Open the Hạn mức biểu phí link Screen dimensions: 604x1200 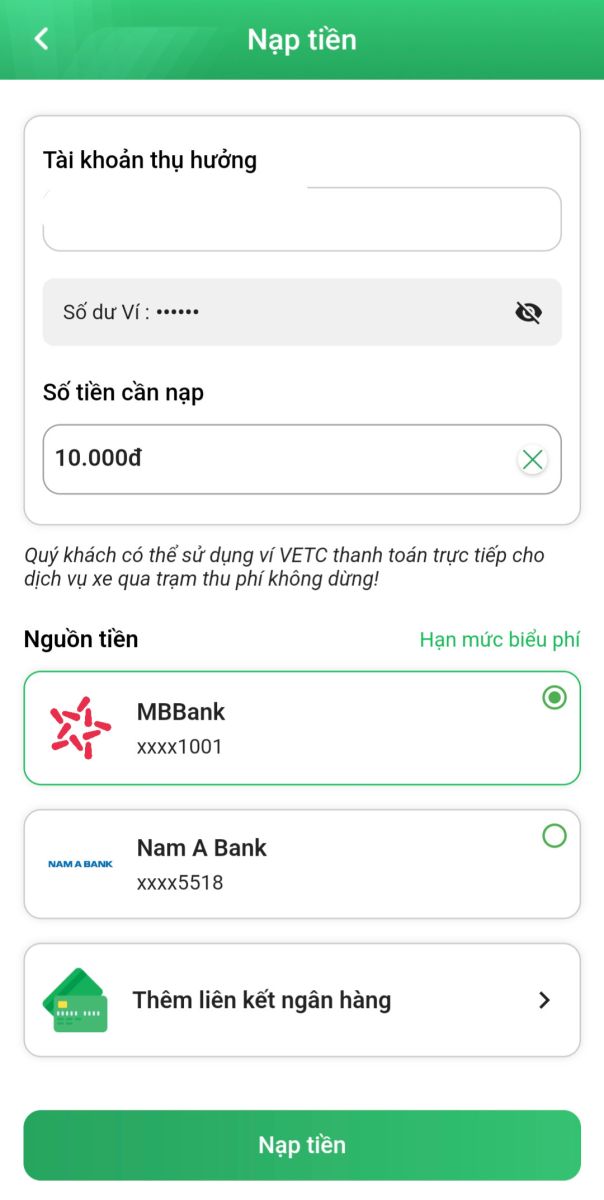(x=499, y=639)
